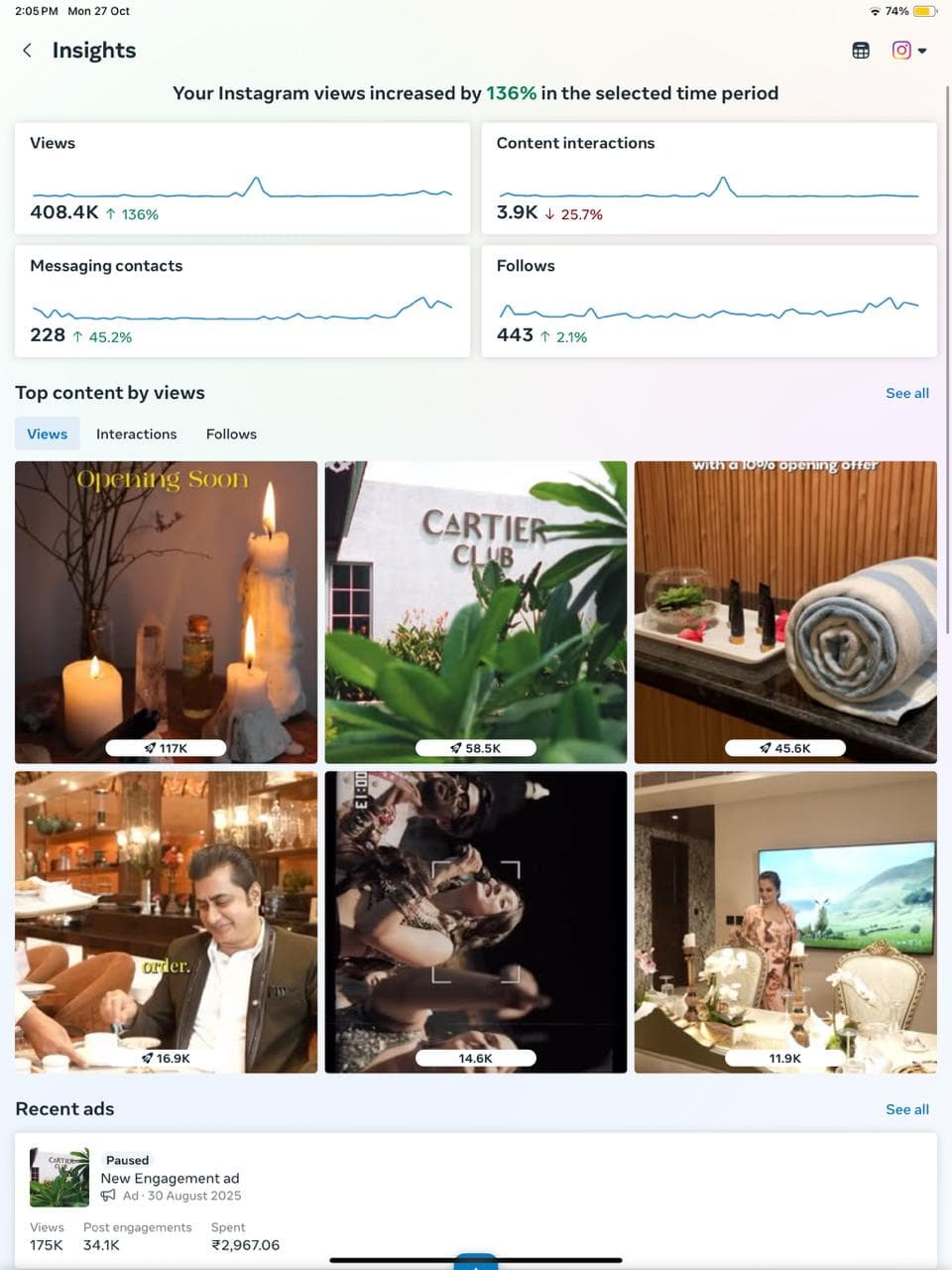Image resolution: width=952 pixels, height=1270 pixels.
Task: Switch to the Interactions tab
Action: coord(136,434)
